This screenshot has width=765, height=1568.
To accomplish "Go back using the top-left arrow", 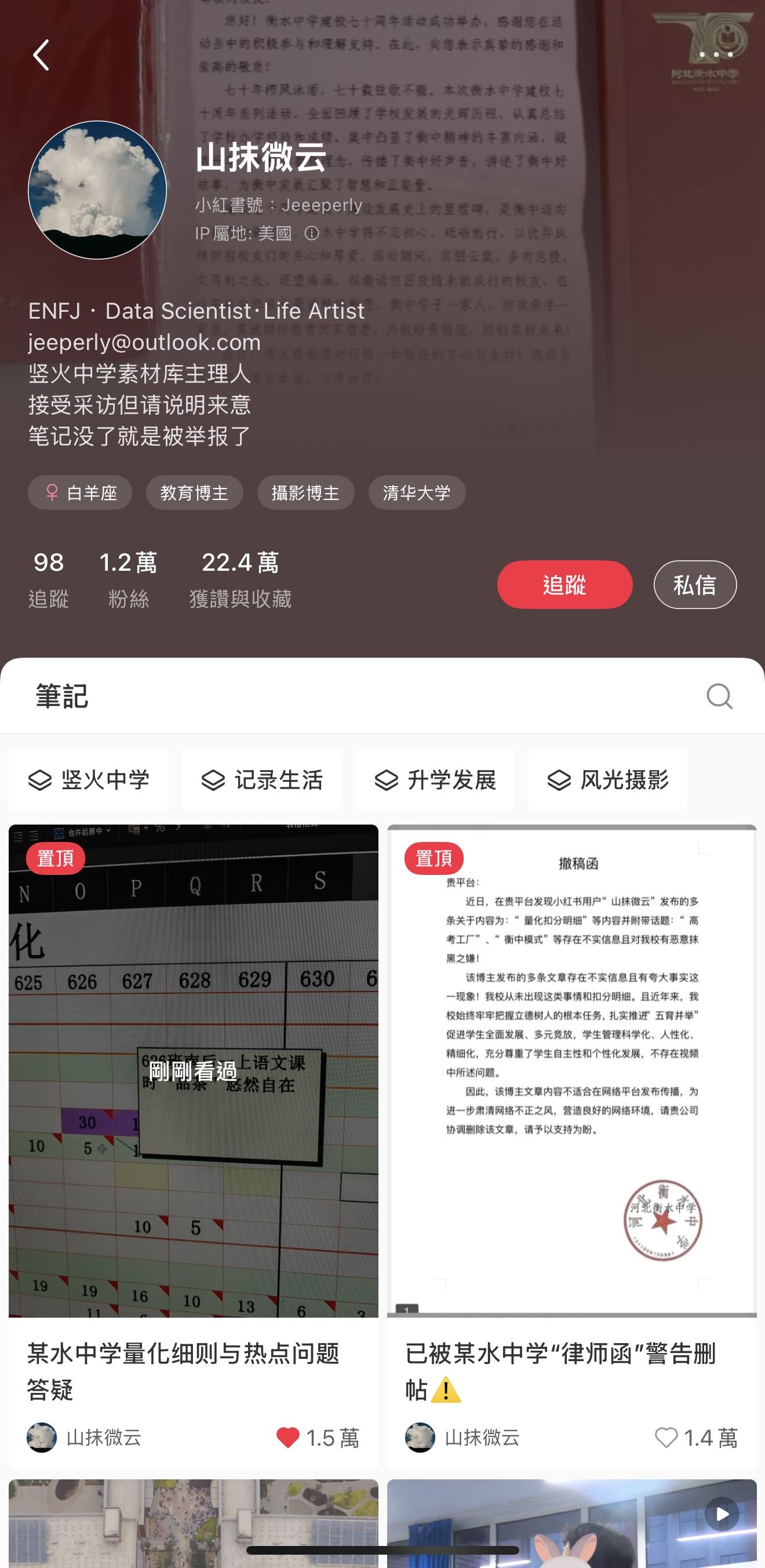I will [x=41, y=56].
